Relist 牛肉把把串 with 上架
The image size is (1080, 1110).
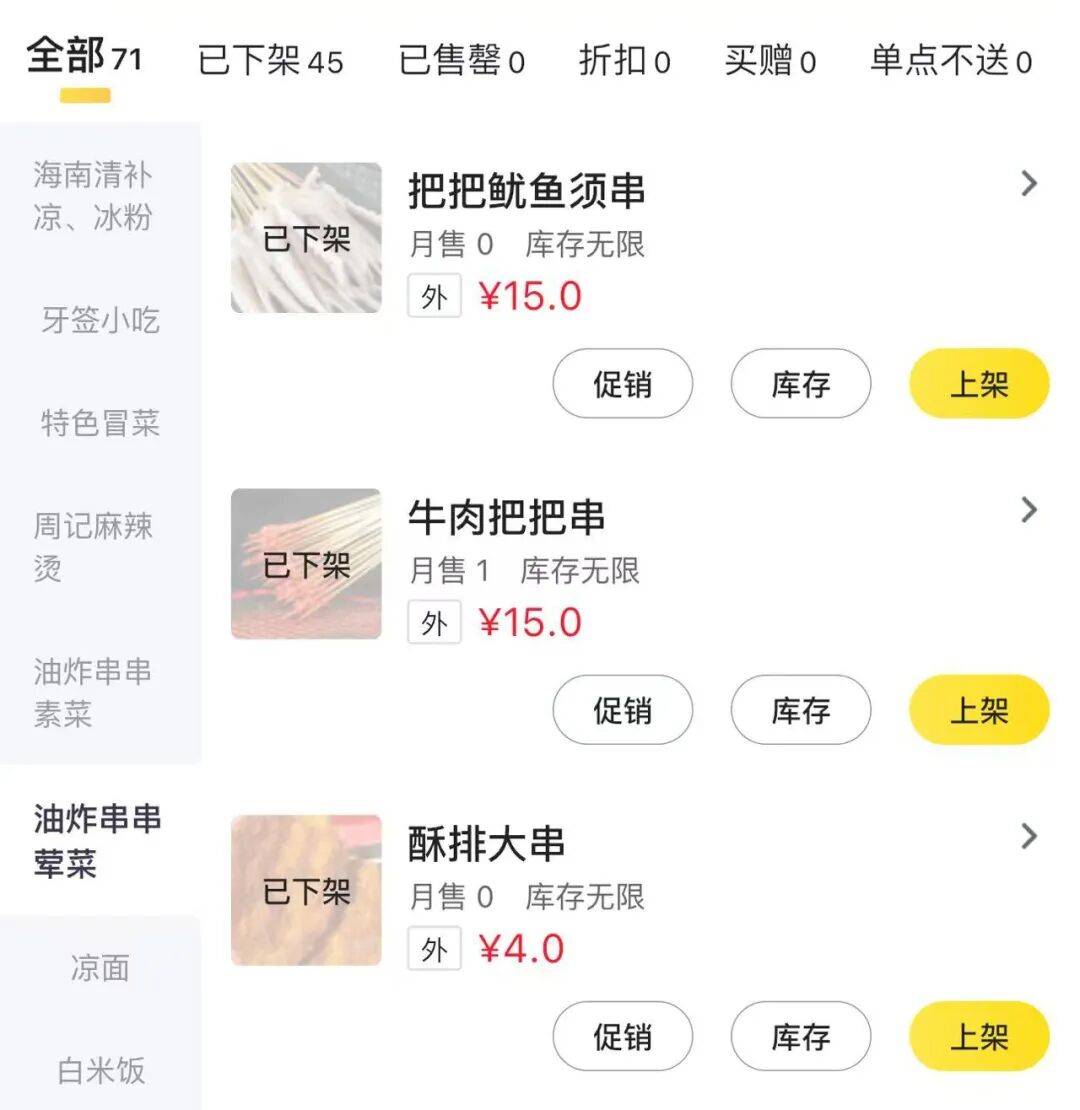coord(978,710)
